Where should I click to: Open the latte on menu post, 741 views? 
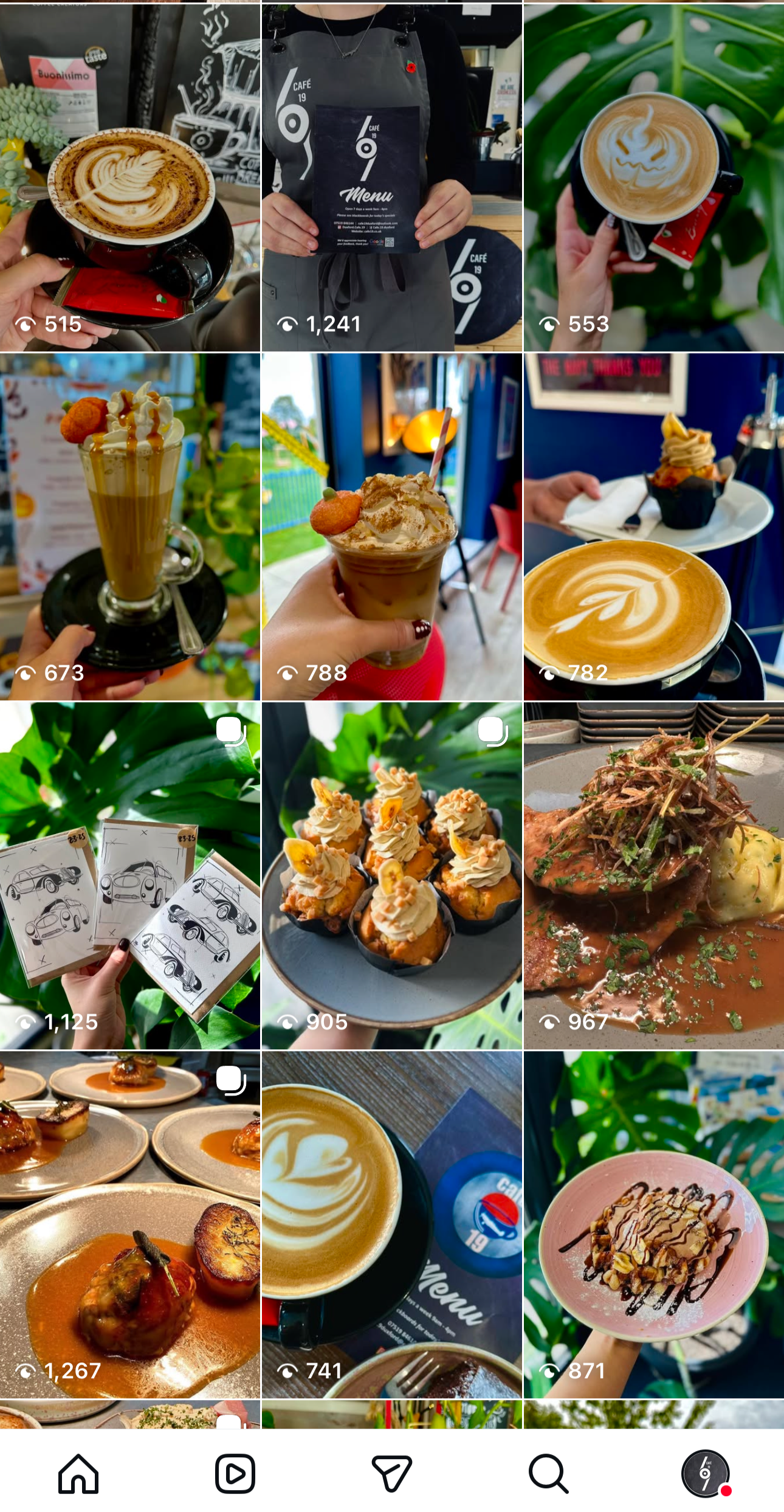[391, 1224]
